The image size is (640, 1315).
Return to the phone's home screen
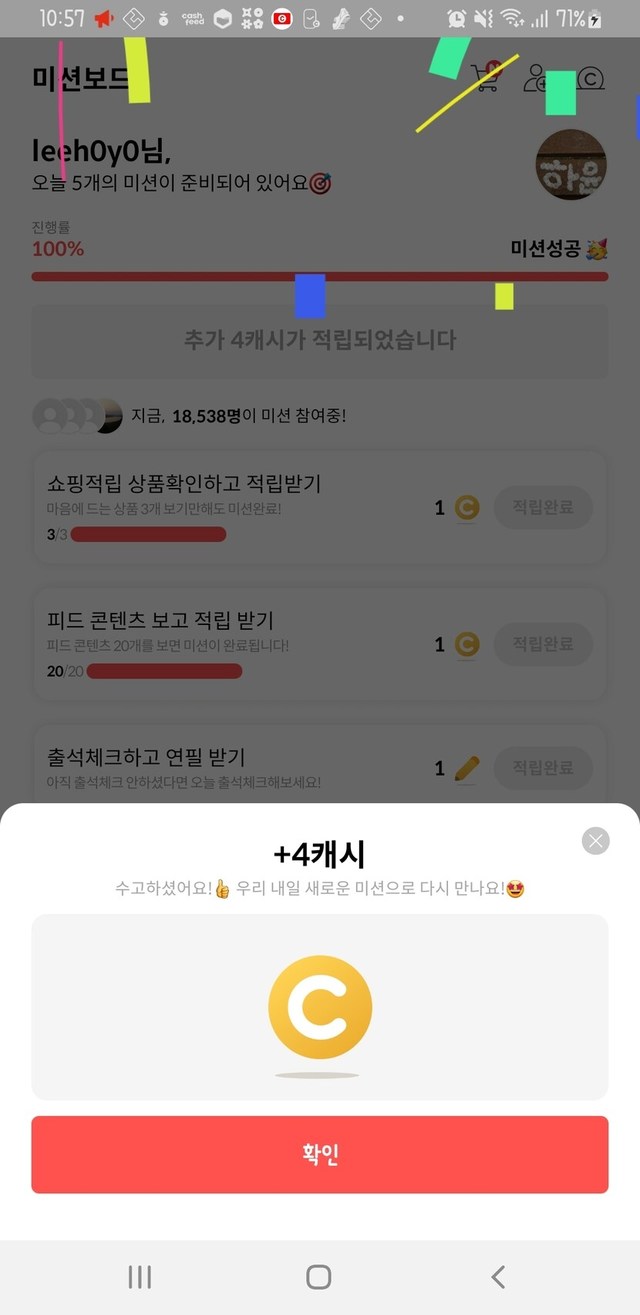point(319,1276)
